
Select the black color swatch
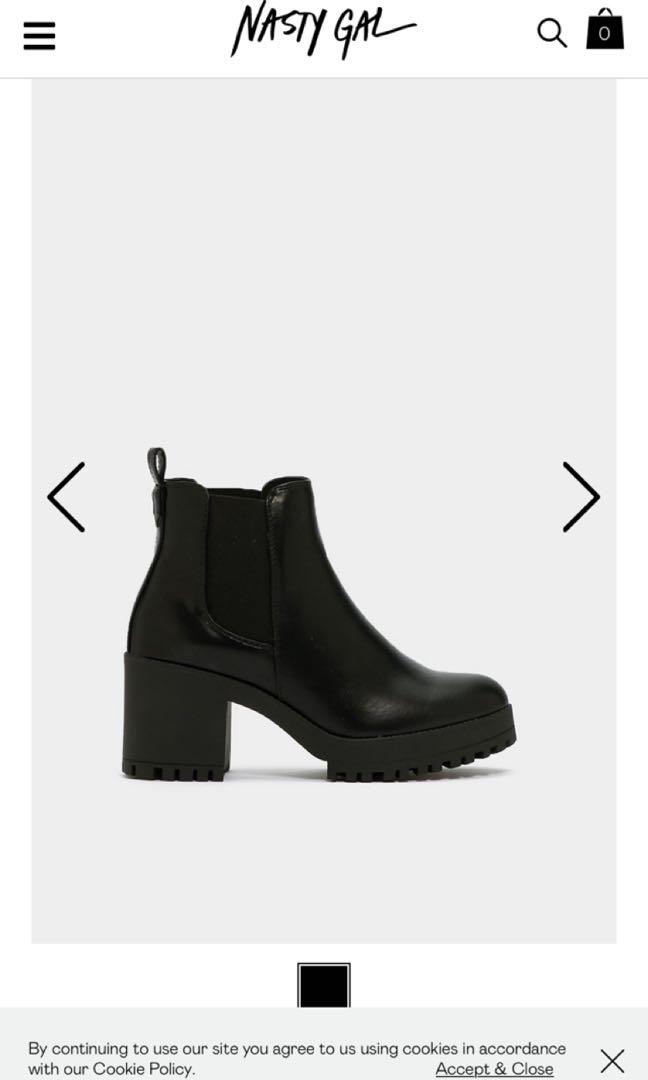pyautogui.click(x=324, y=986)
